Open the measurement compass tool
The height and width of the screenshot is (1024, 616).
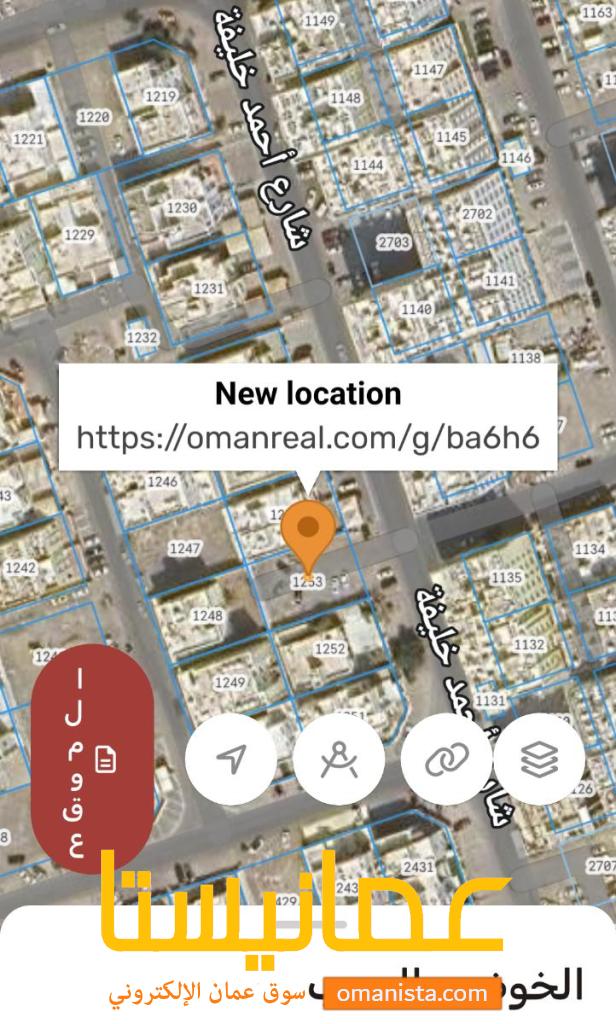[339, 759]
